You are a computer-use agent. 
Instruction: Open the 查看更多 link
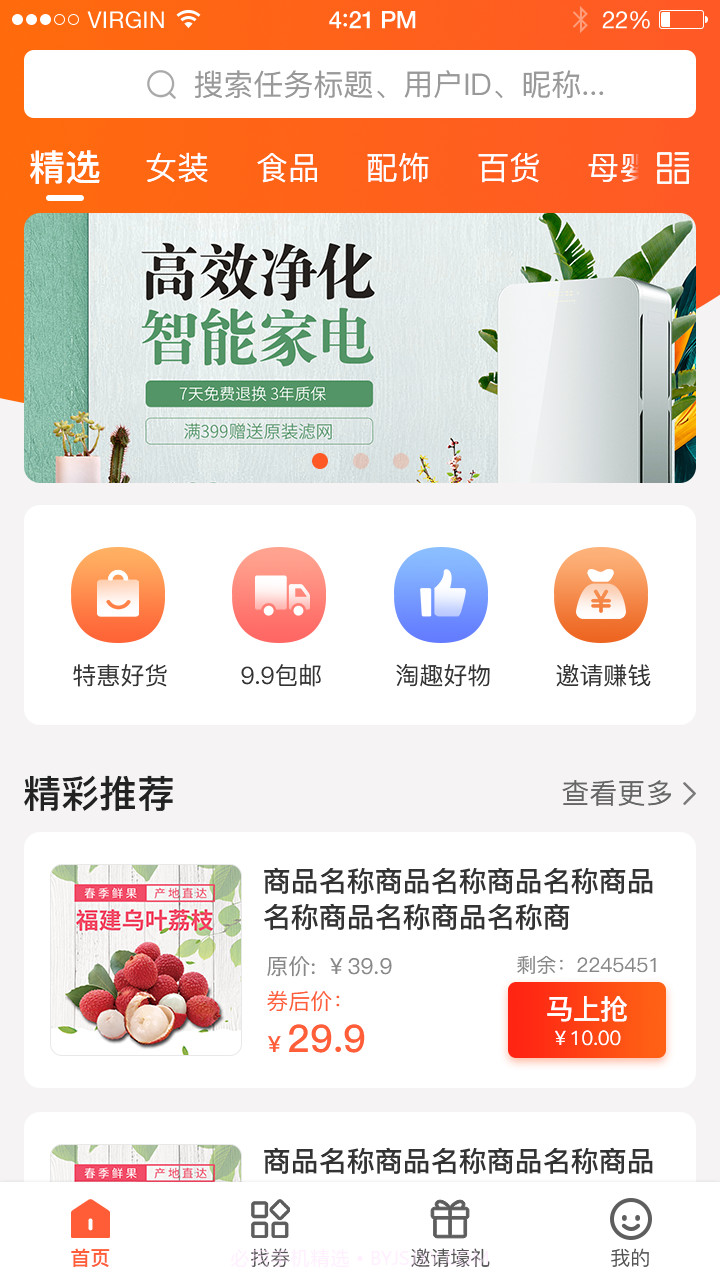(617, 793)
